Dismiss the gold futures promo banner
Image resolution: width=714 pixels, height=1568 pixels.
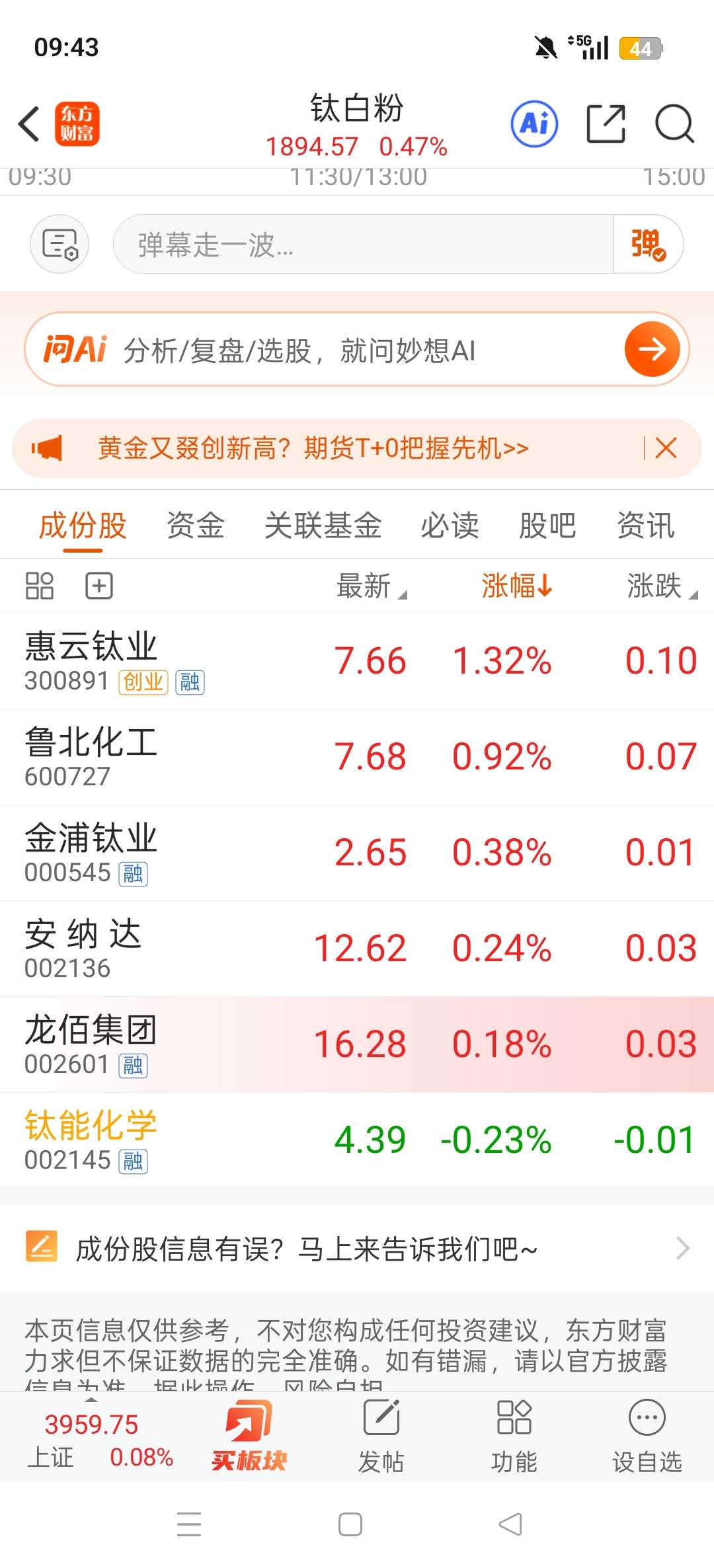[666, 448]
